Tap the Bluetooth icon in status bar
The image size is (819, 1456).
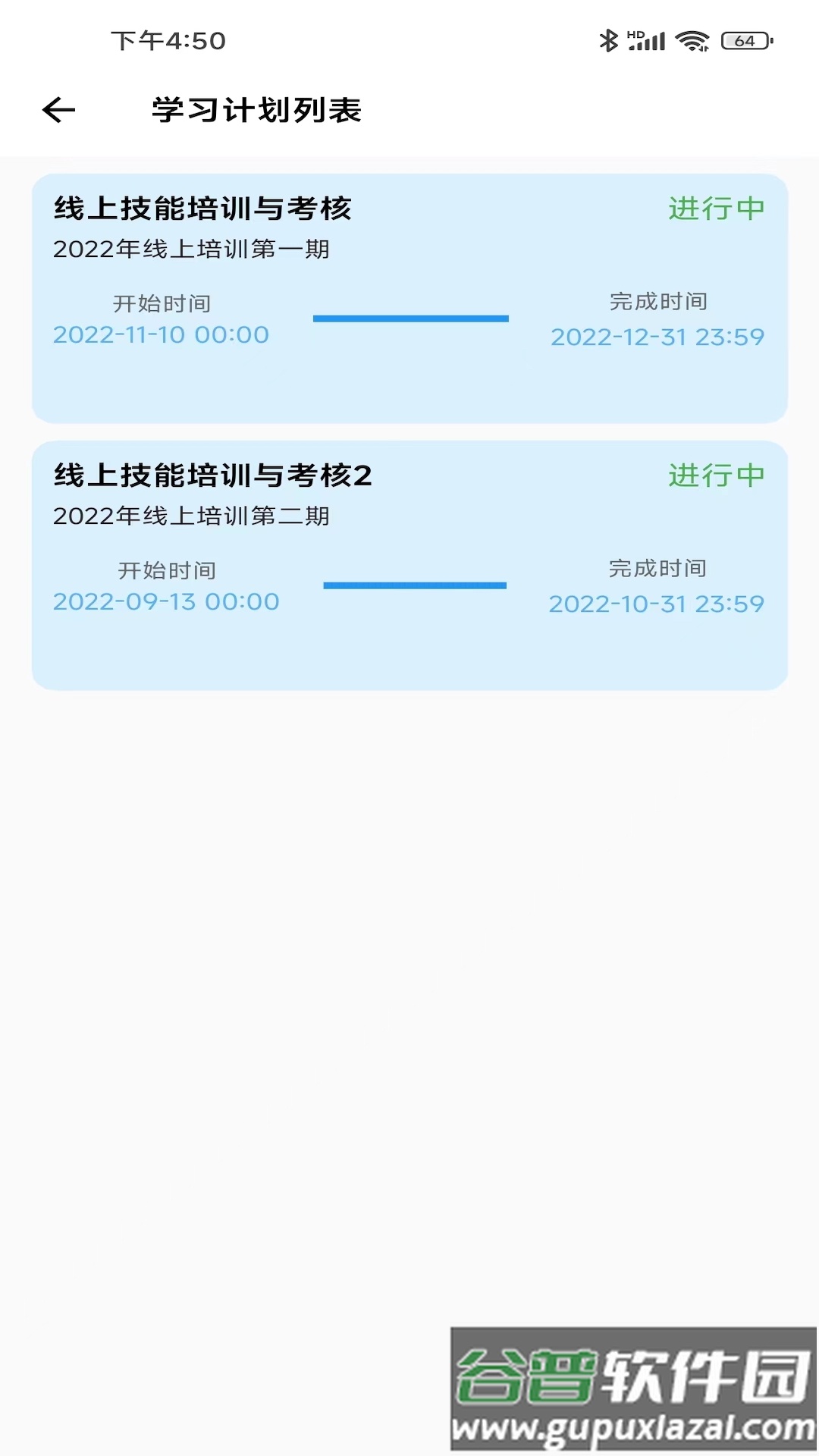coord(608,39)
